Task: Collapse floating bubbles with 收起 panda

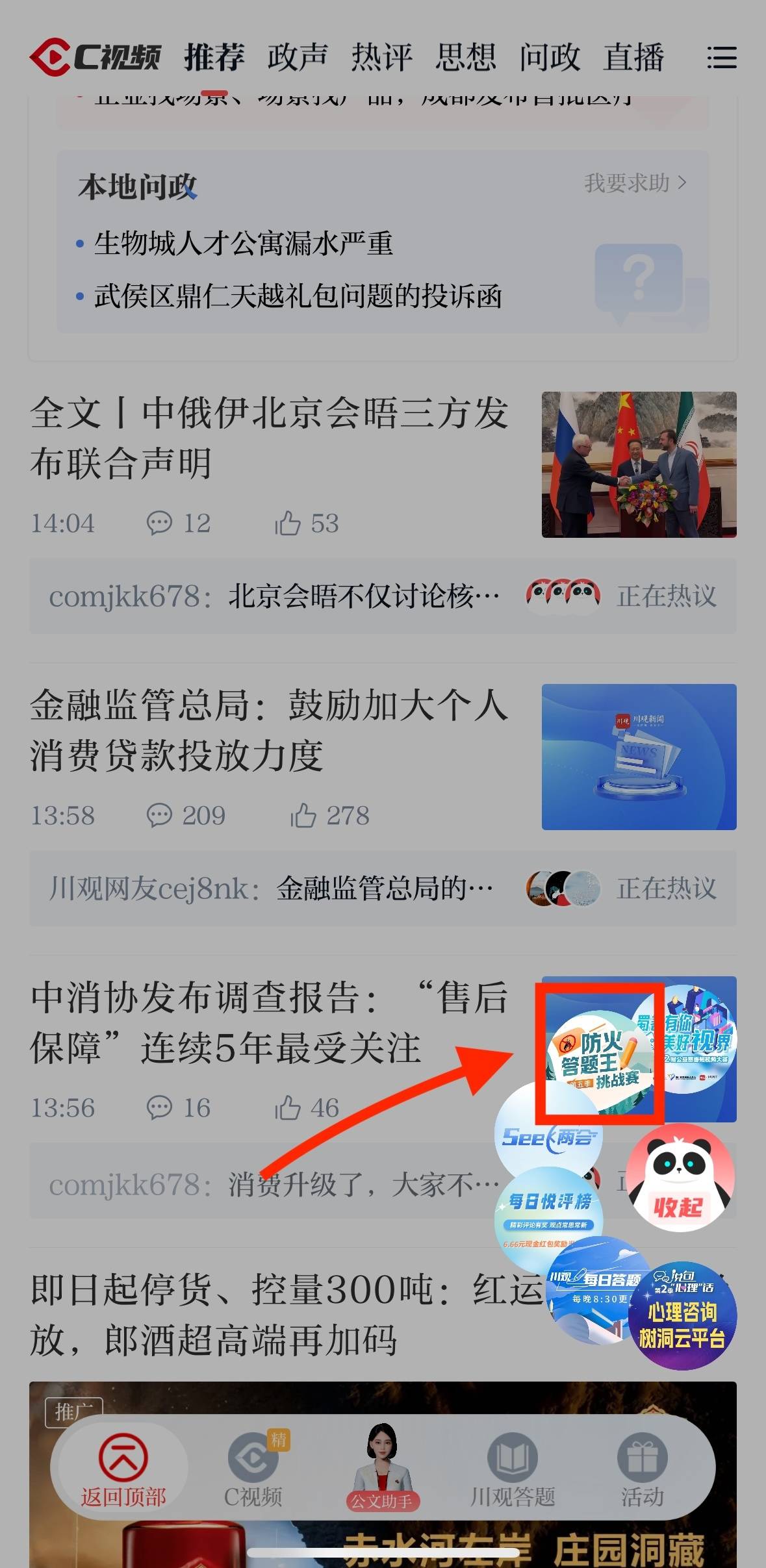Action: (680, 1177)
